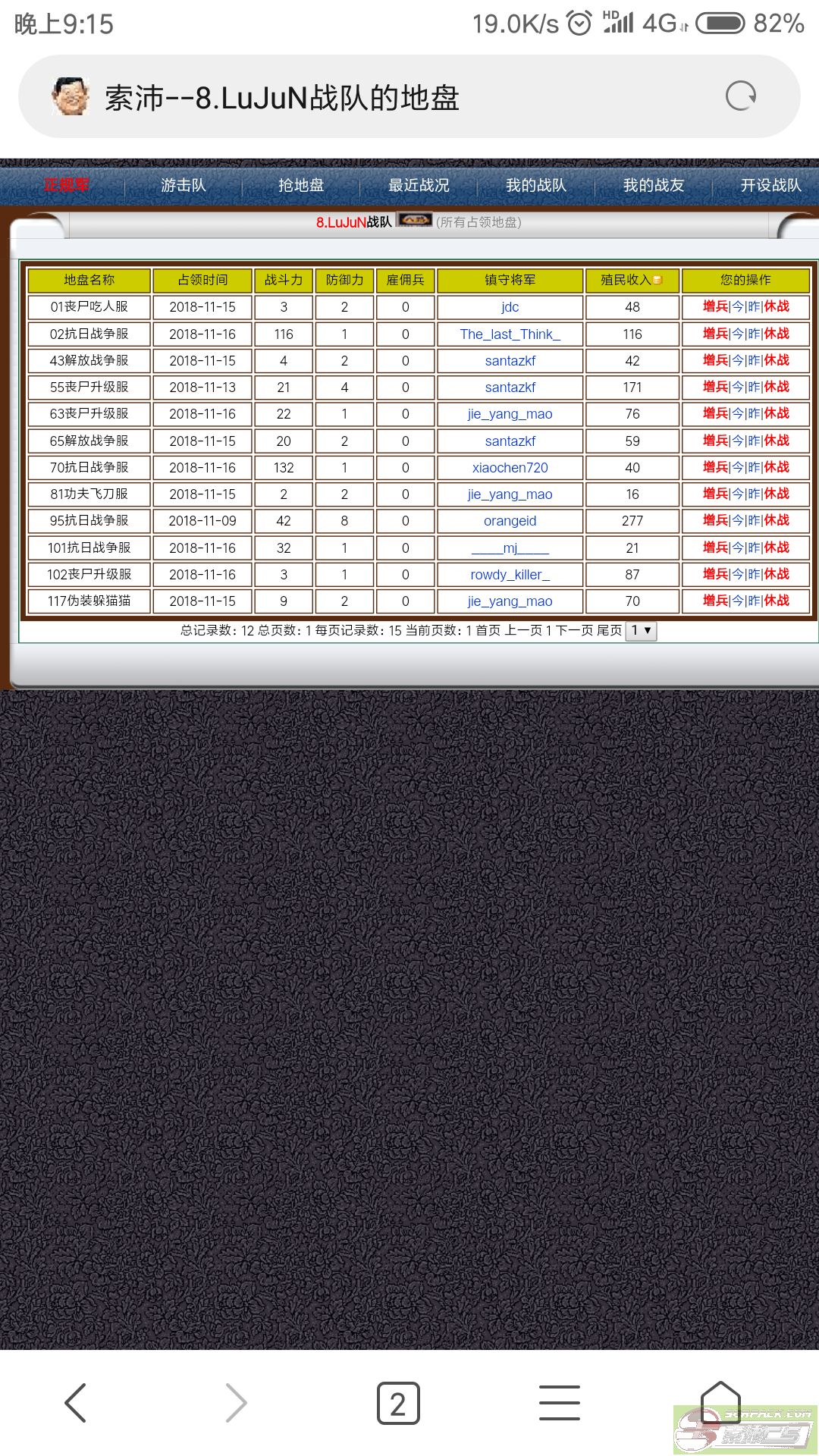Screen dimensions: 819x1456
Task: Open the 开设战队 tab
Action: [x=771, y=185]
